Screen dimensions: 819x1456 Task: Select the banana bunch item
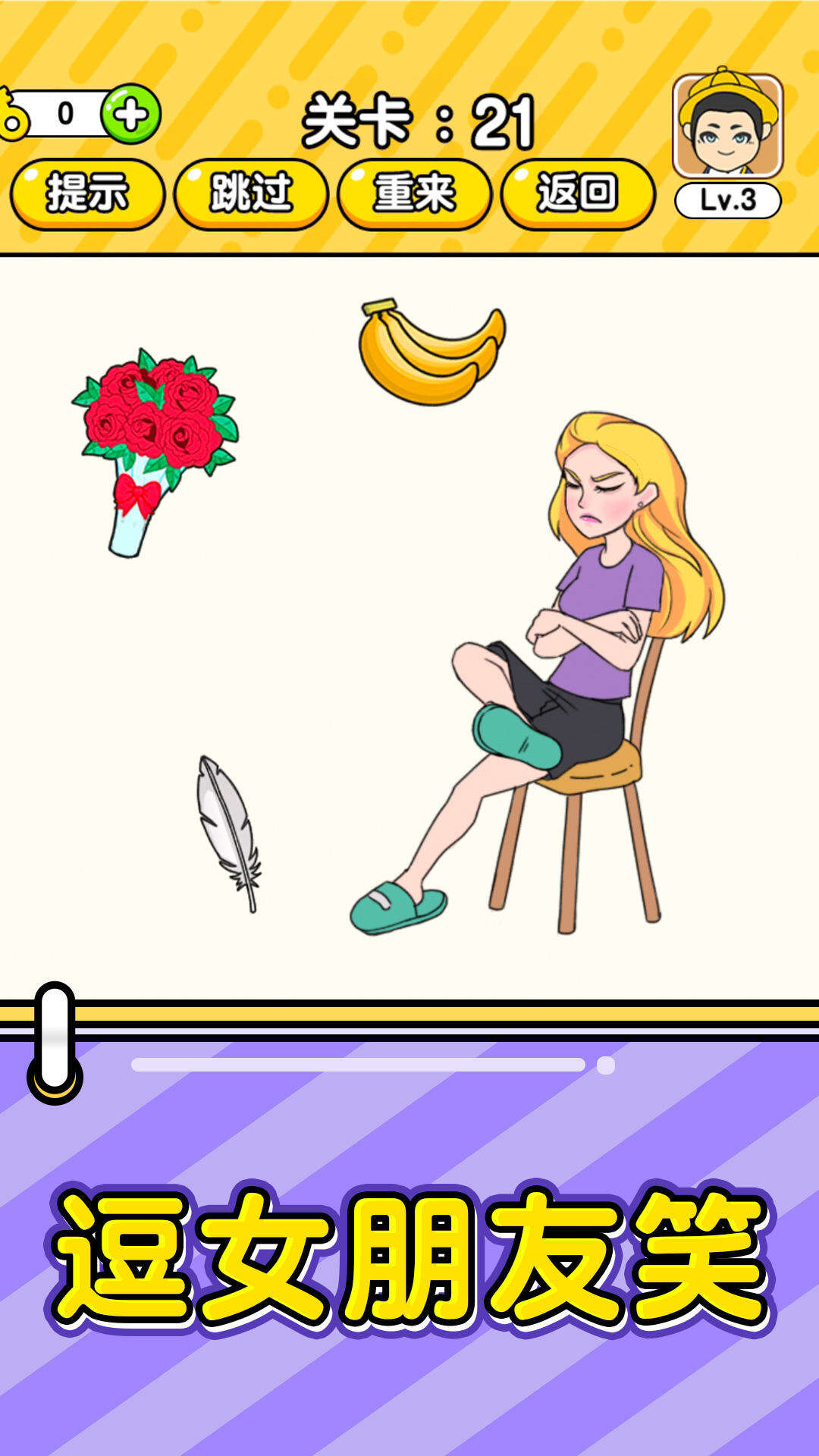[x=431, y=353]
